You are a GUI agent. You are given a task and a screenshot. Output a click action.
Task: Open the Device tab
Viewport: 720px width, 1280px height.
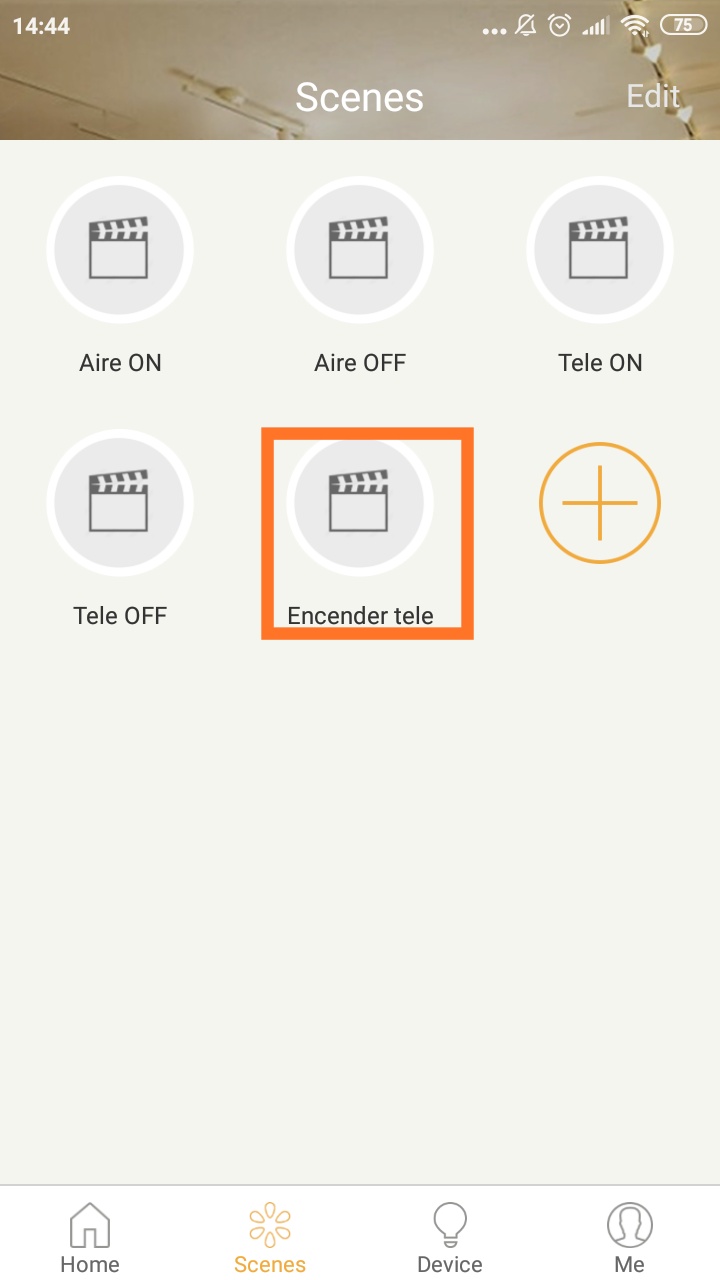pos(450,1238)
